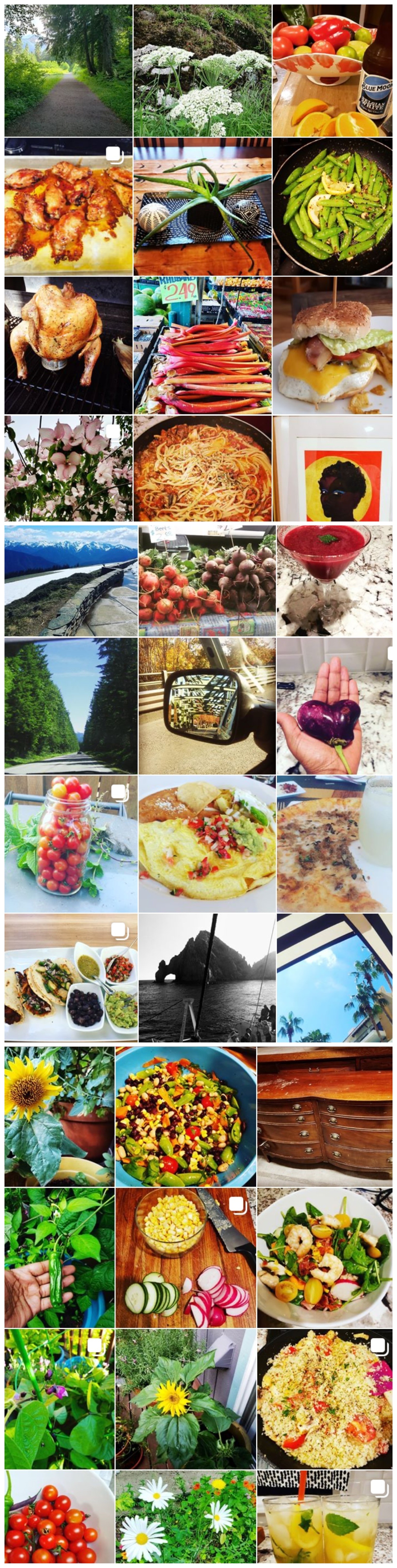Open the burger with toothpick post

click(332, 345)
